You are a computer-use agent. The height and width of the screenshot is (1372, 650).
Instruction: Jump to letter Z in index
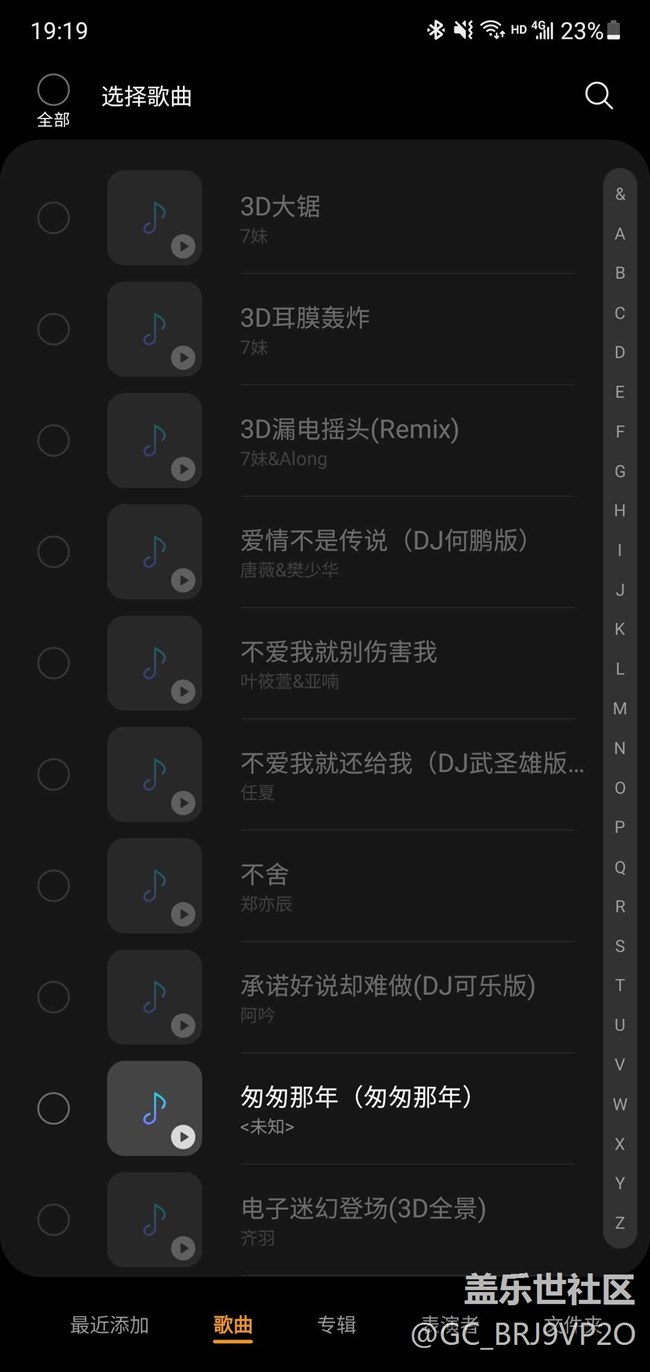(620, 1223)
